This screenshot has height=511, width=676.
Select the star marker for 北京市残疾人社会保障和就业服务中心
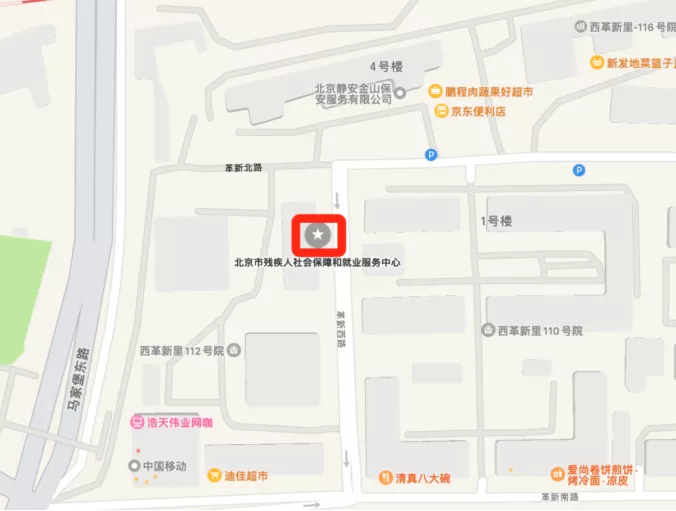click(318, 234)
